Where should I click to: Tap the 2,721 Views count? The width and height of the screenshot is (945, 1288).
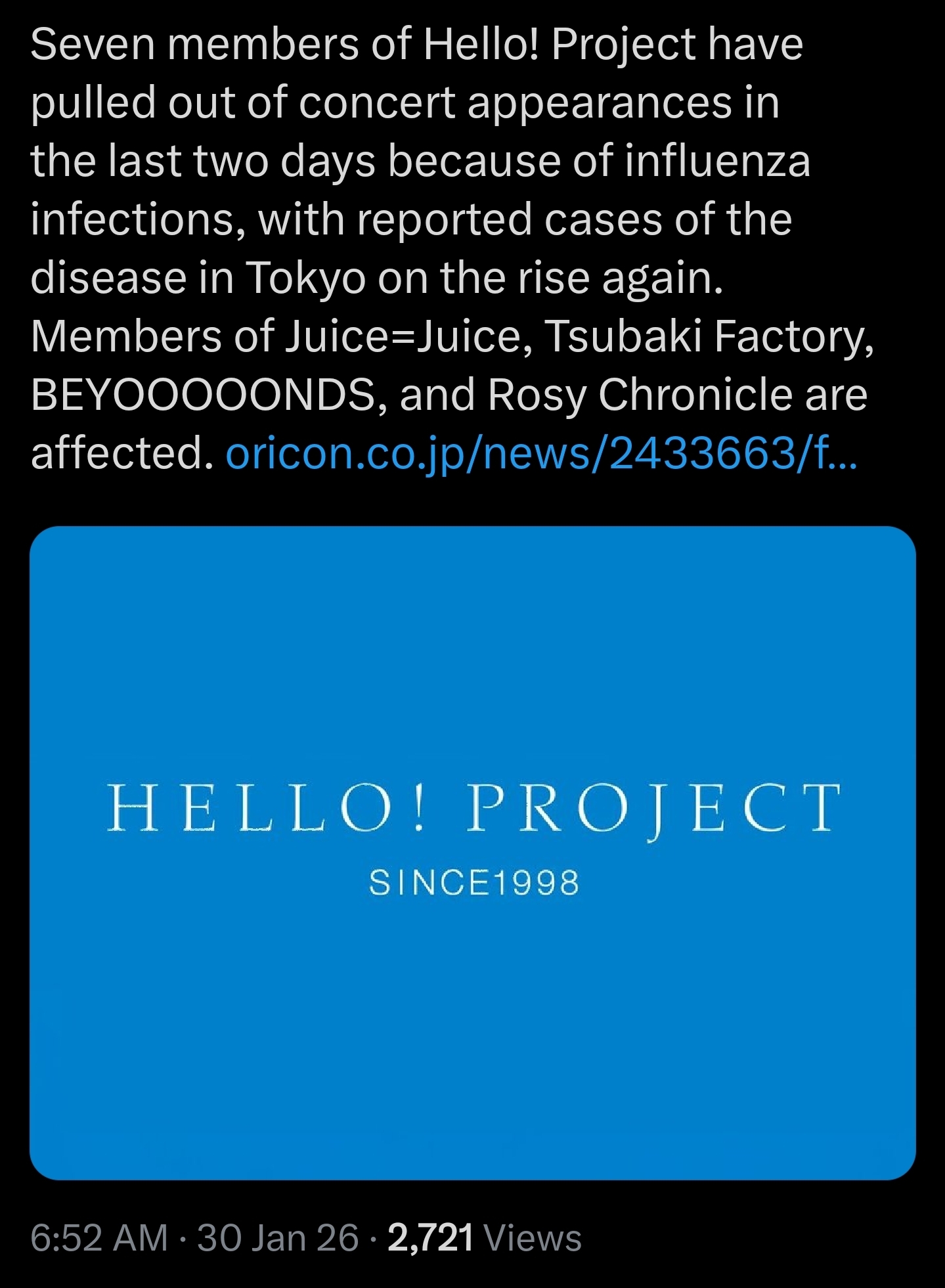(485, 1239)
